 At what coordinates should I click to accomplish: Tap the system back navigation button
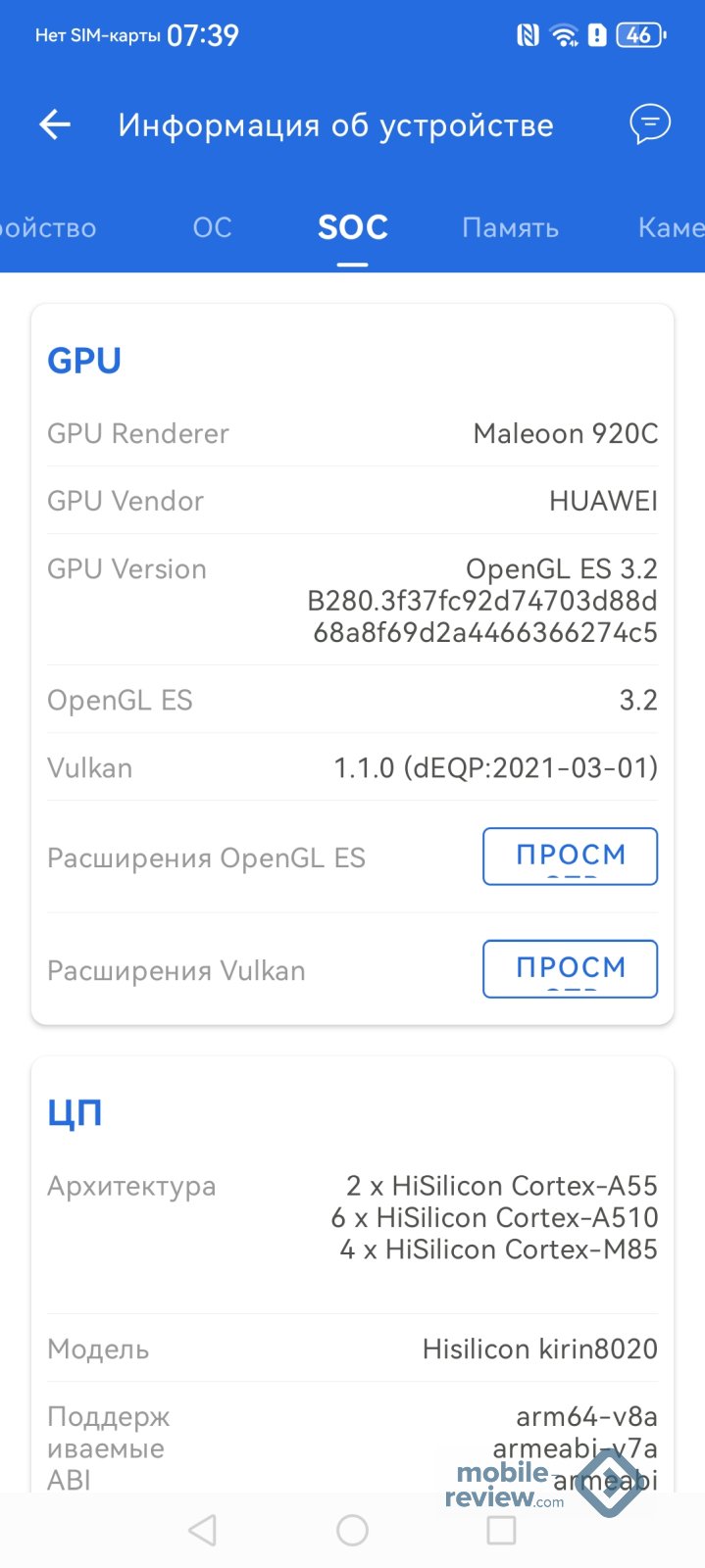[202, 1530]
